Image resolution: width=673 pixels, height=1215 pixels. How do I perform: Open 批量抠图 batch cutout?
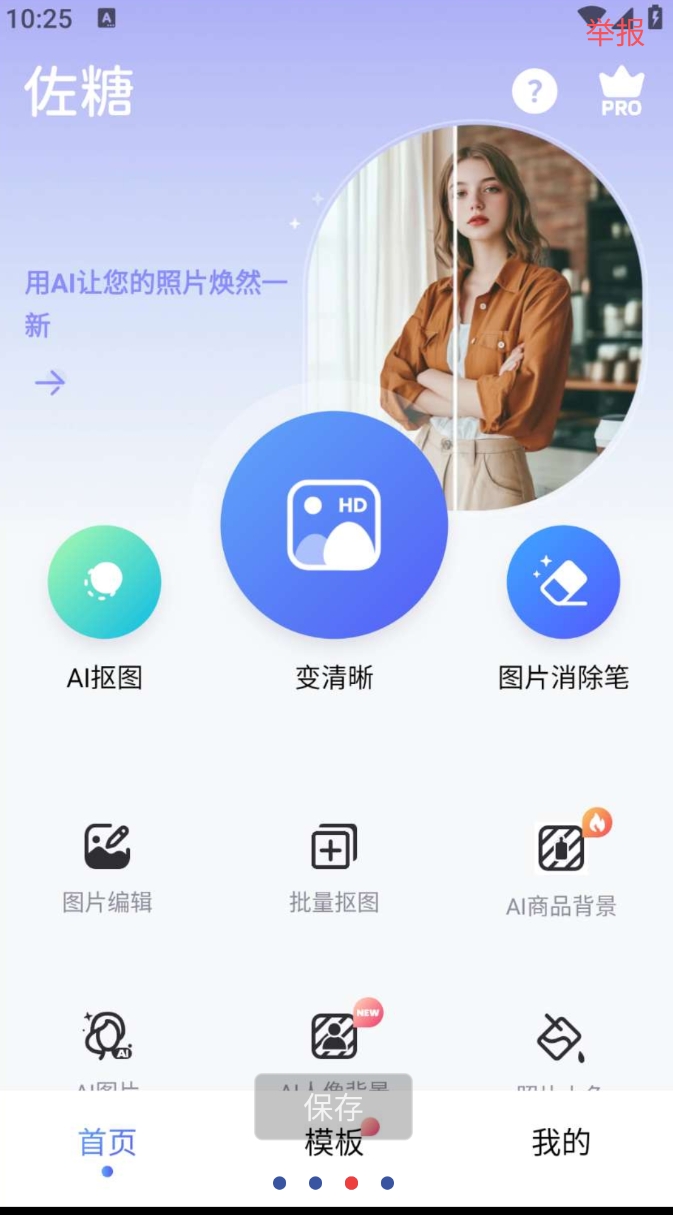(x=334, y=848)
